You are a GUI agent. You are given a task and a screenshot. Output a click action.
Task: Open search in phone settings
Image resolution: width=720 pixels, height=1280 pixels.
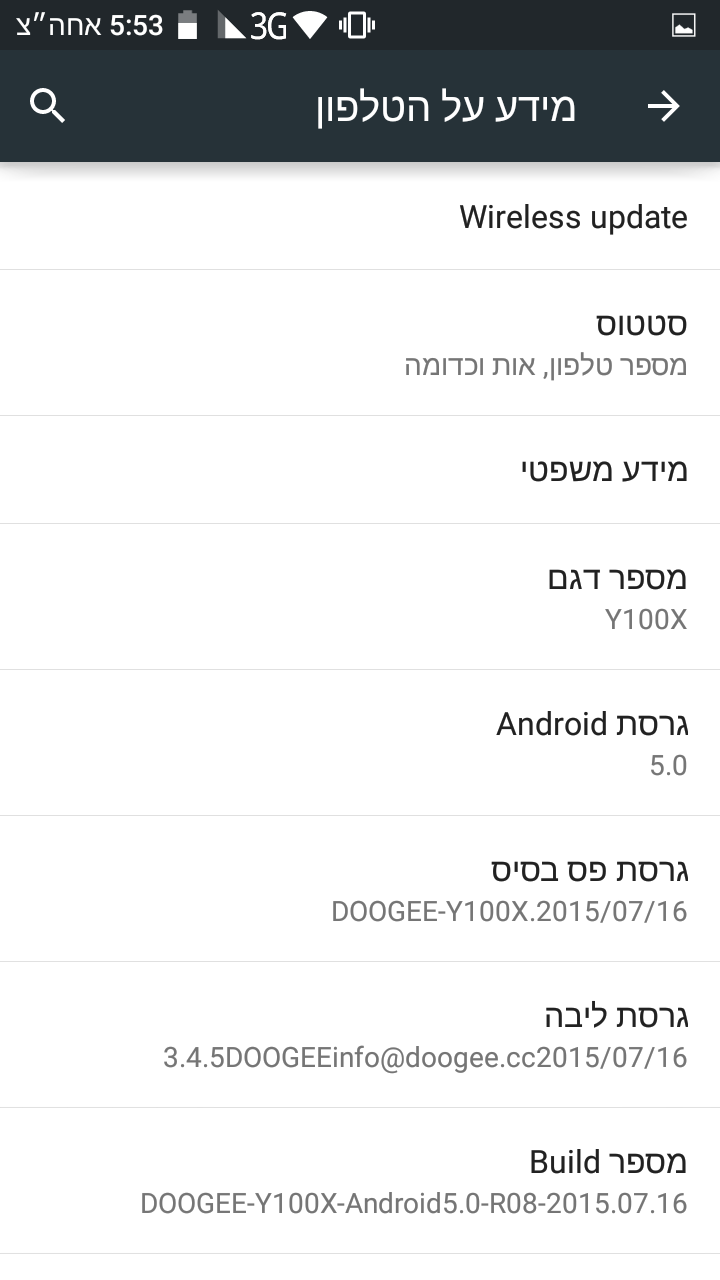coord(48,106)
